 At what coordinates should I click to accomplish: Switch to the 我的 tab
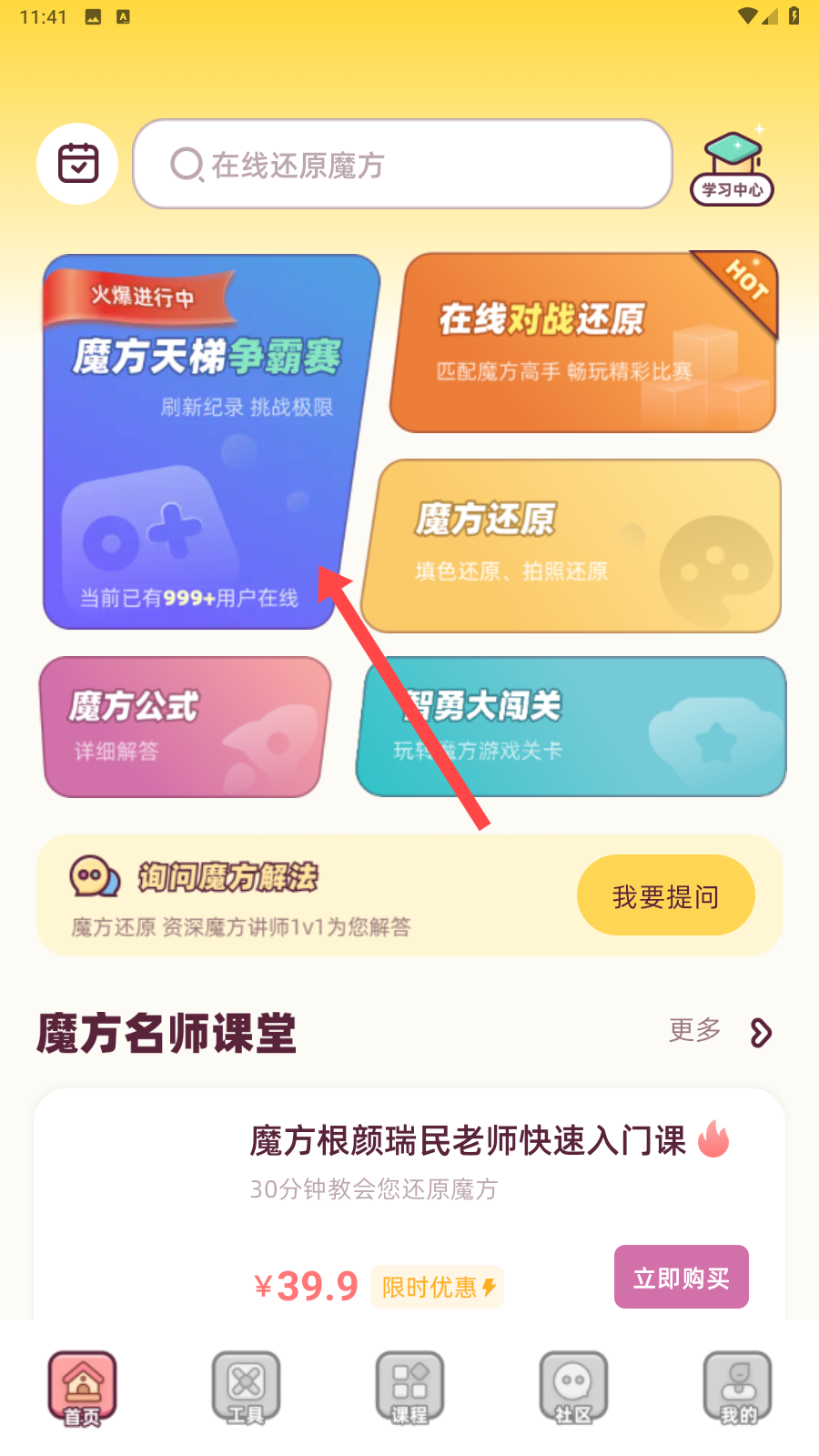737,1388
